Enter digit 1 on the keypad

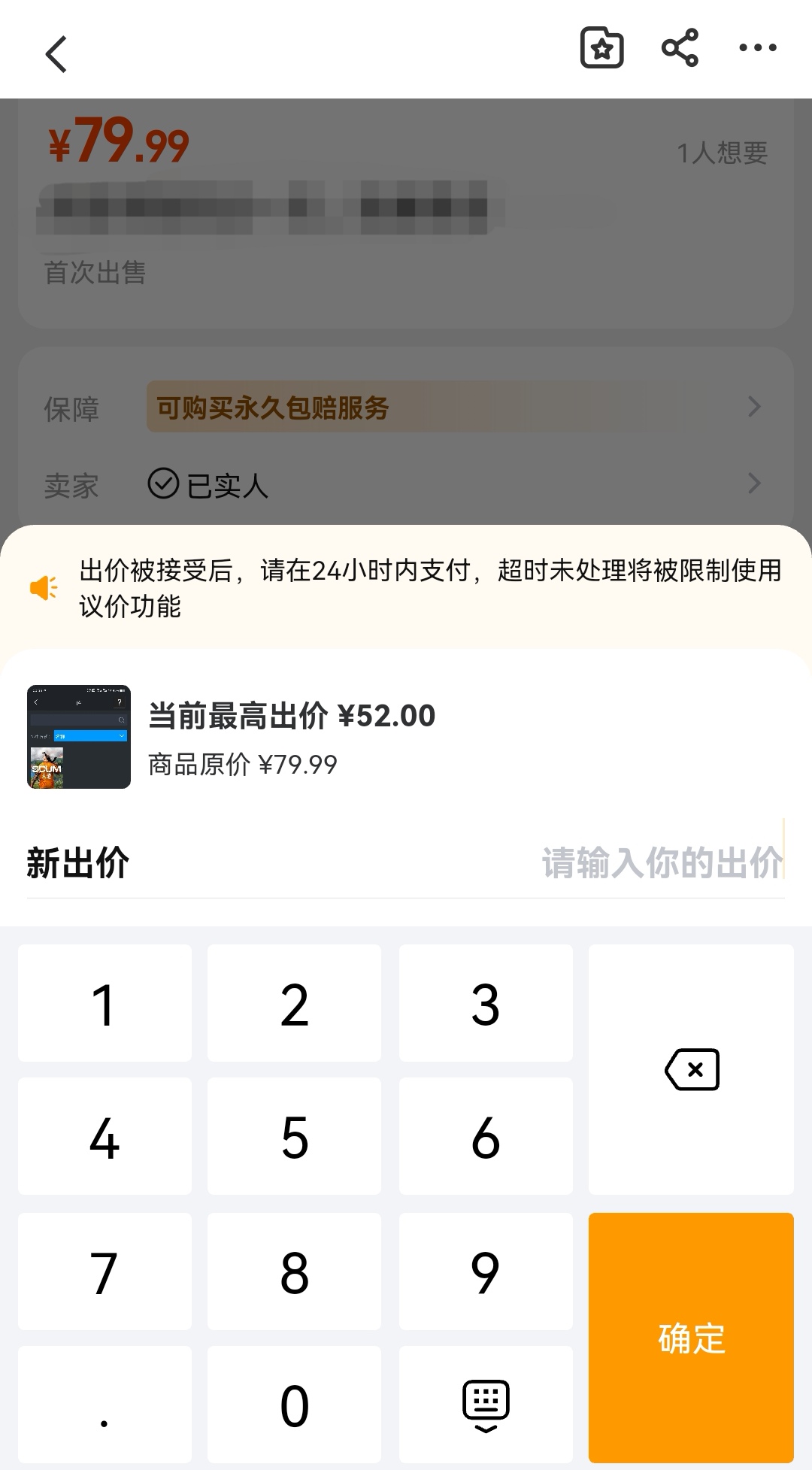pos(105,1004)
